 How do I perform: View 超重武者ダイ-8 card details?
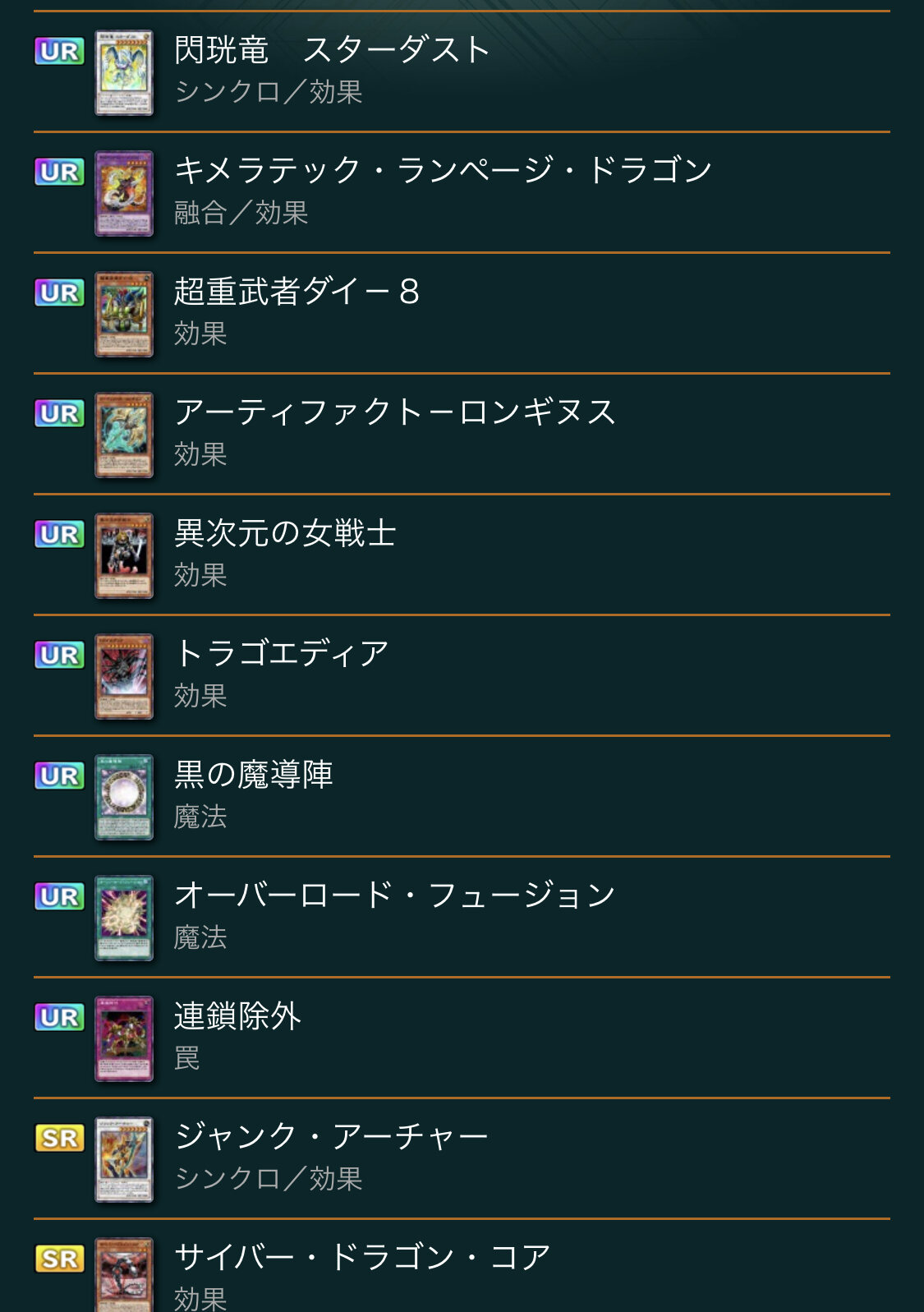[460, 313]
